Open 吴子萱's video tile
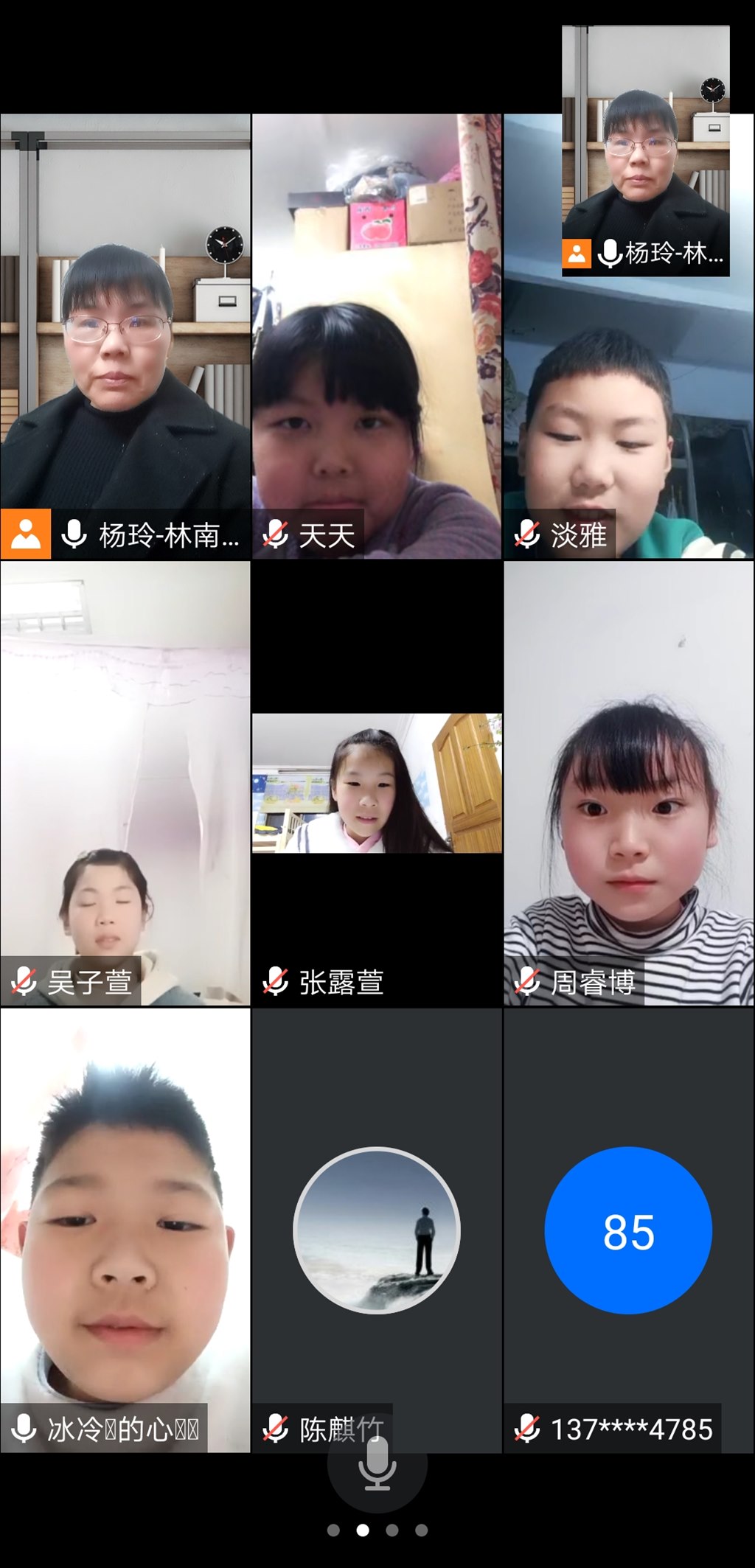The width and height of the screenshot is (755, 1568). coord(125,783)
